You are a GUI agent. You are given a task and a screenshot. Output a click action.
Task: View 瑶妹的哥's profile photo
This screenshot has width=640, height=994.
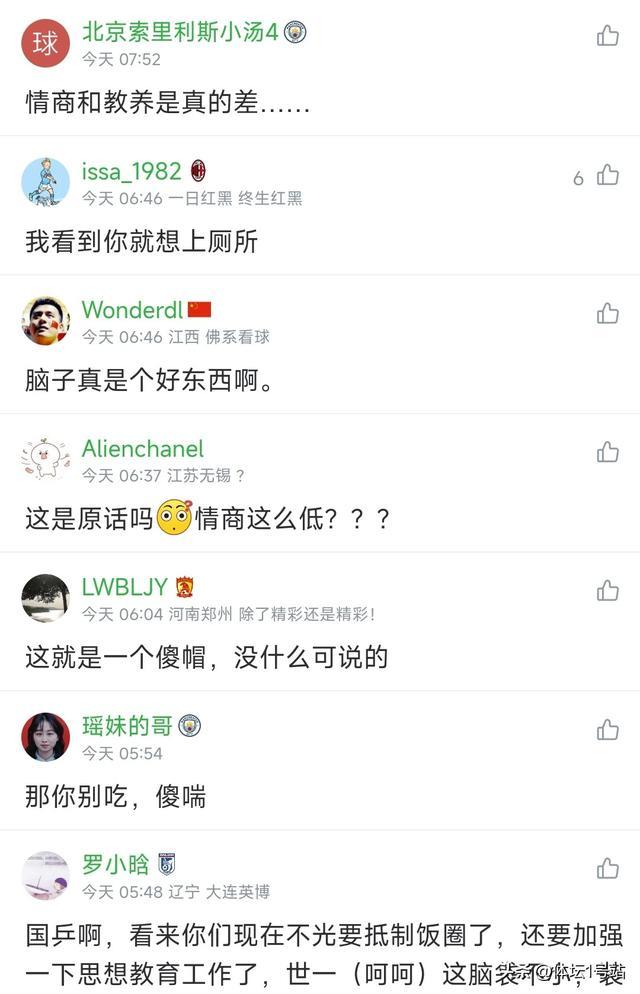click(45, 737)
